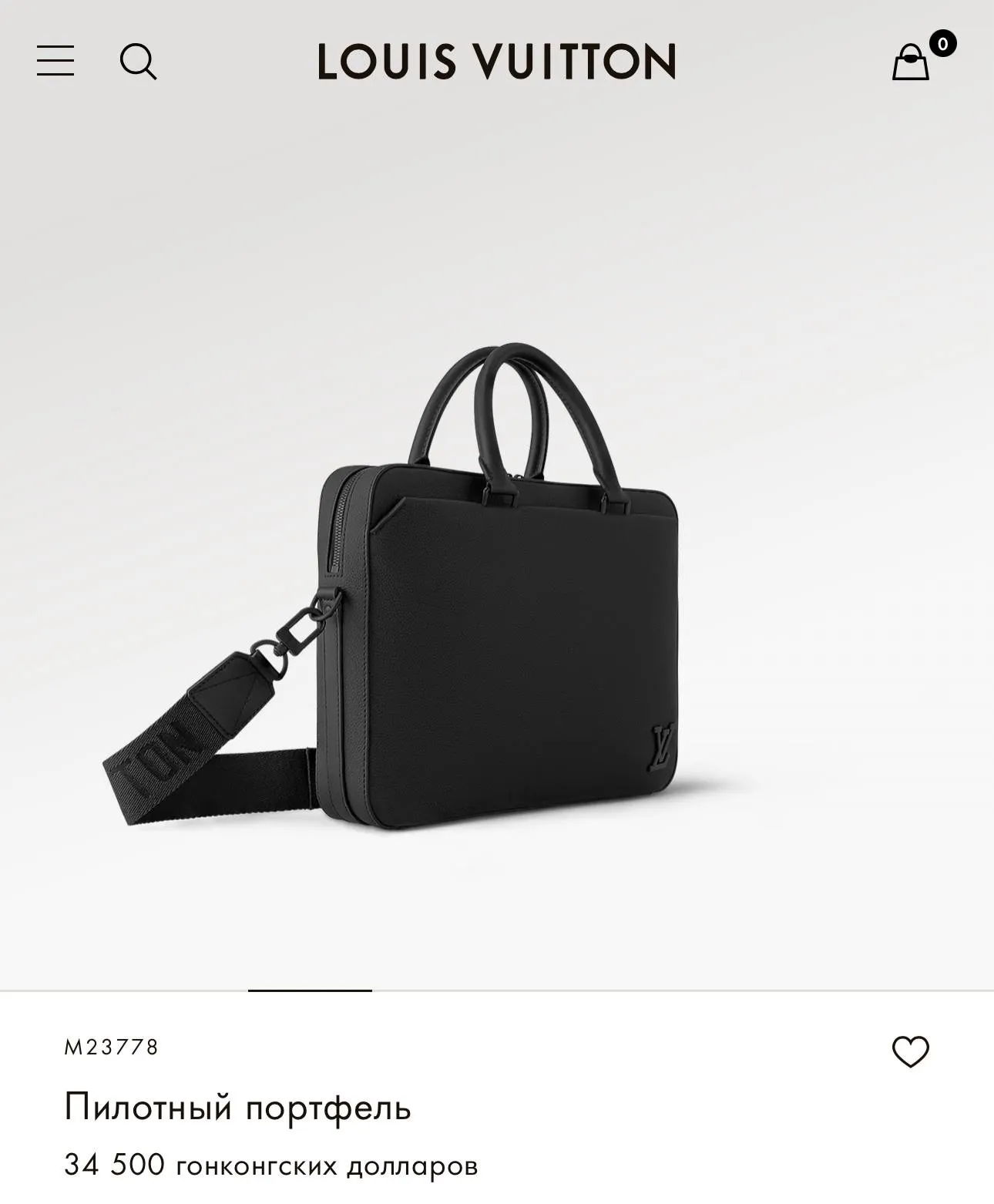Open the search magnifier
The width and height of the screenshot is (994, 1204).
click(x=138, y=61)
